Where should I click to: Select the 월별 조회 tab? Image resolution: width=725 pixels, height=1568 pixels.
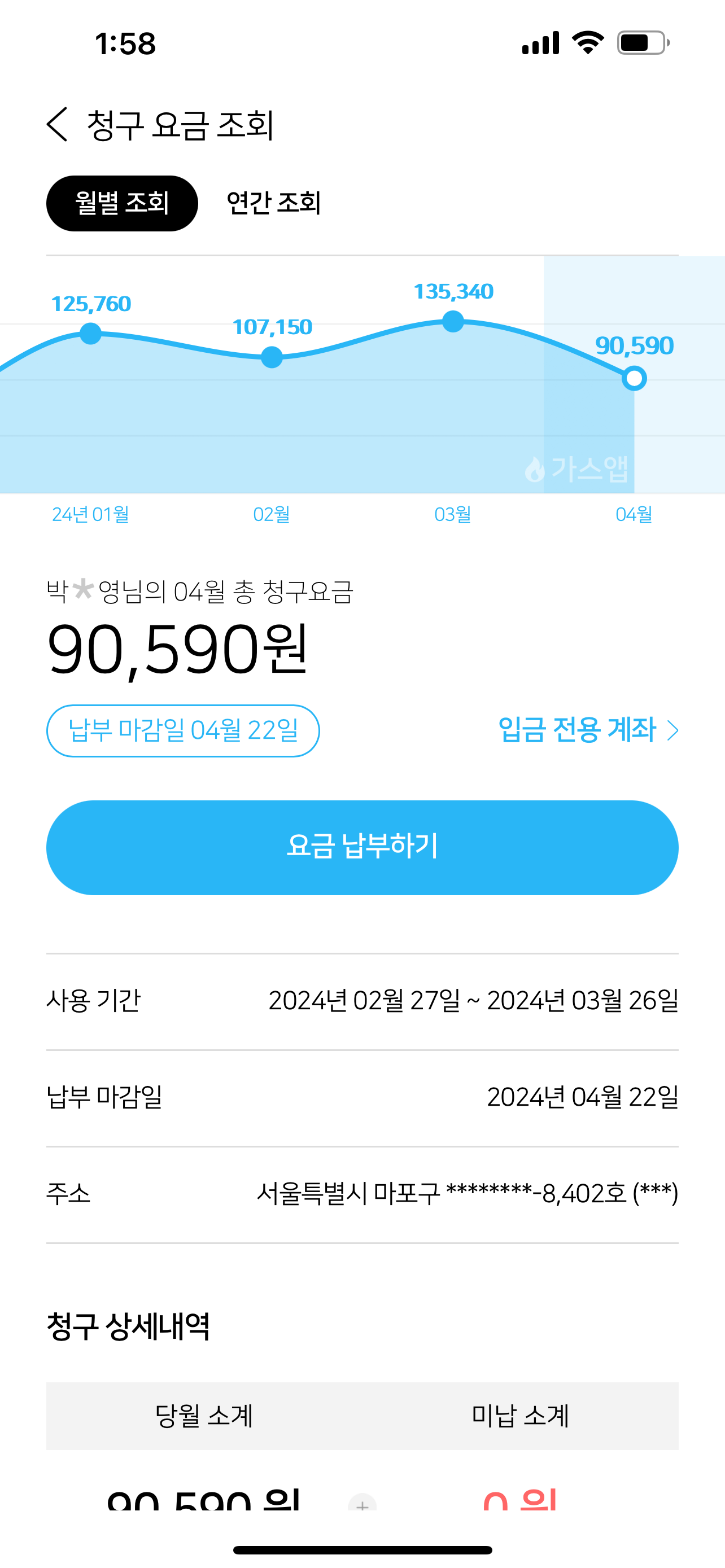122,203
